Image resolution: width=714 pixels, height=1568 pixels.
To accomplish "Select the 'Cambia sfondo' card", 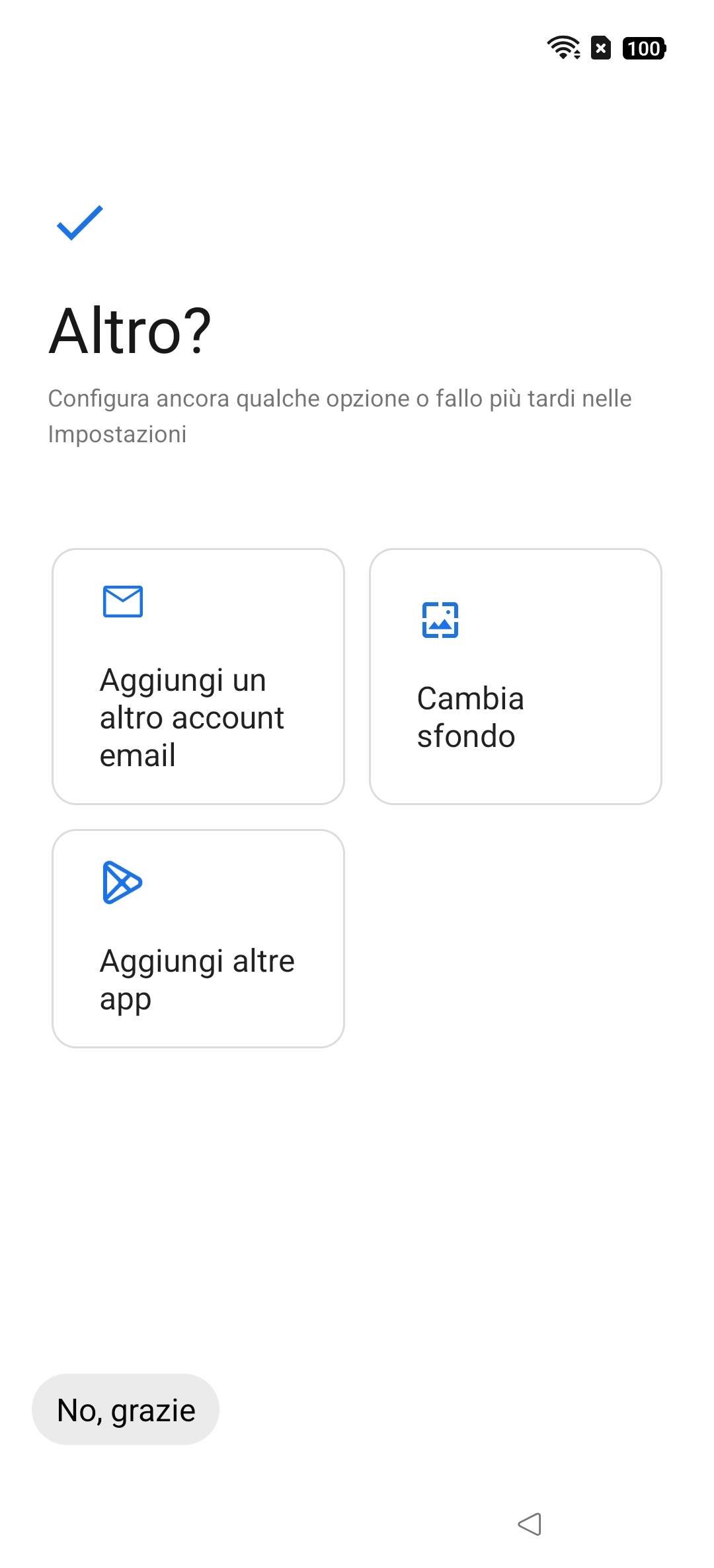I will (516, 676).
